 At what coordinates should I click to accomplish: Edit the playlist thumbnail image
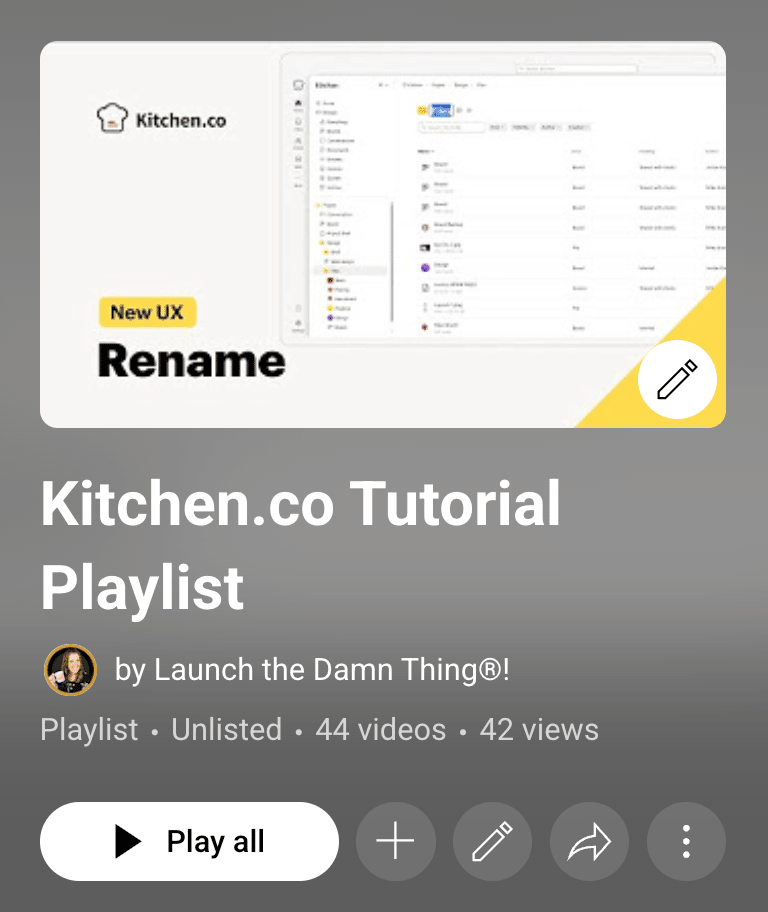point(677,380)
